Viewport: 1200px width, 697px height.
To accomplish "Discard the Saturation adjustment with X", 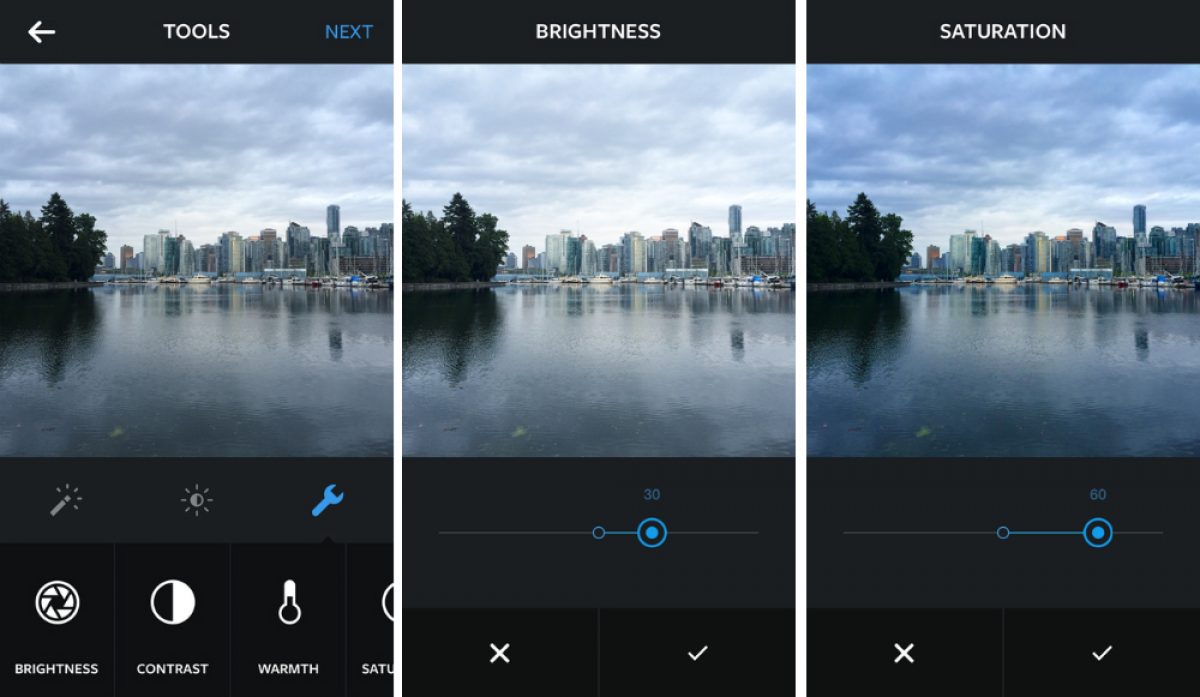I will (903, 653).
